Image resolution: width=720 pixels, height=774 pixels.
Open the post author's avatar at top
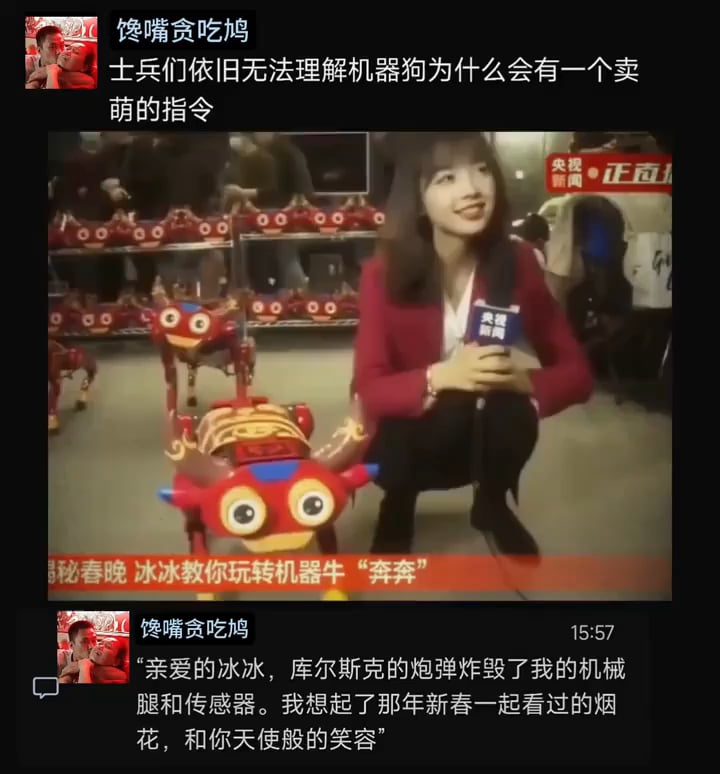(x=61, y=52)
